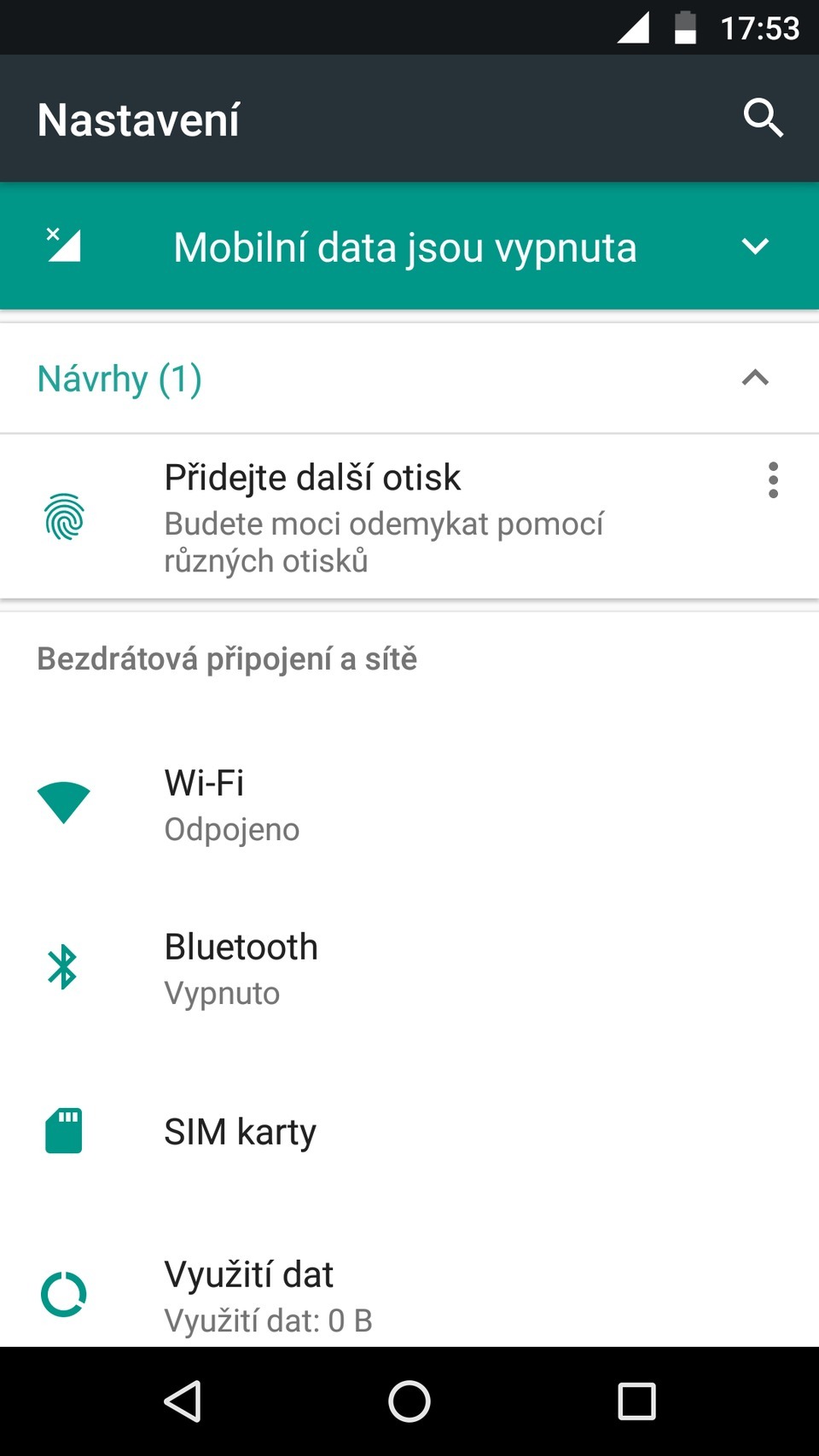The height and width of the screenshot is (1456, 819).
Task: Open the search icon in Nastavení
Action: 763,119
